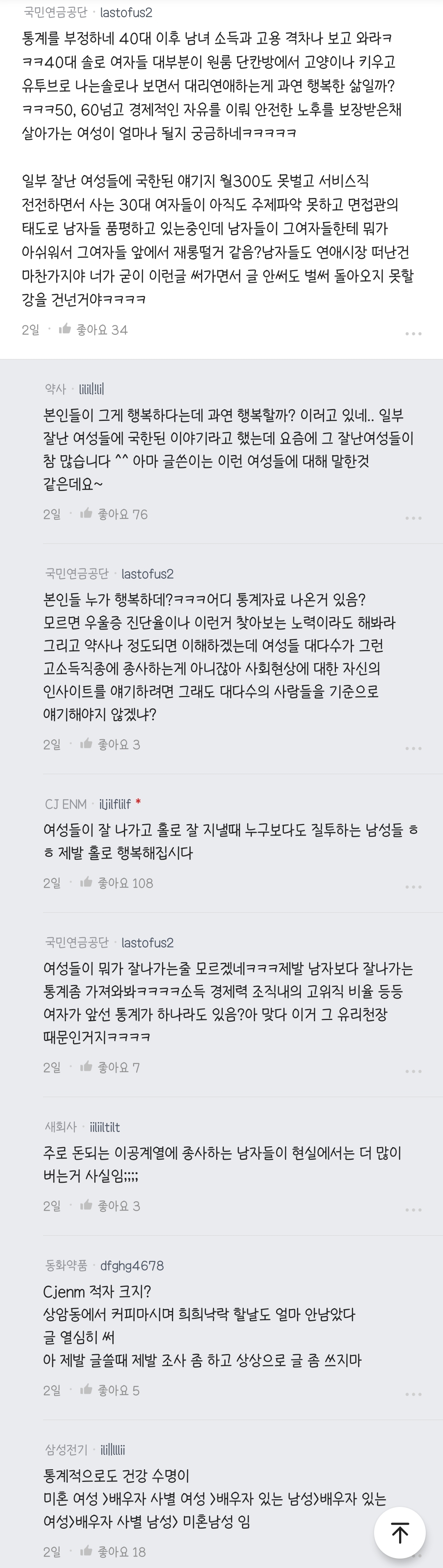Open more options on 새회사 reply
The width and height of the screenshot is (443, 1568).
click(x=413, y=1209)
